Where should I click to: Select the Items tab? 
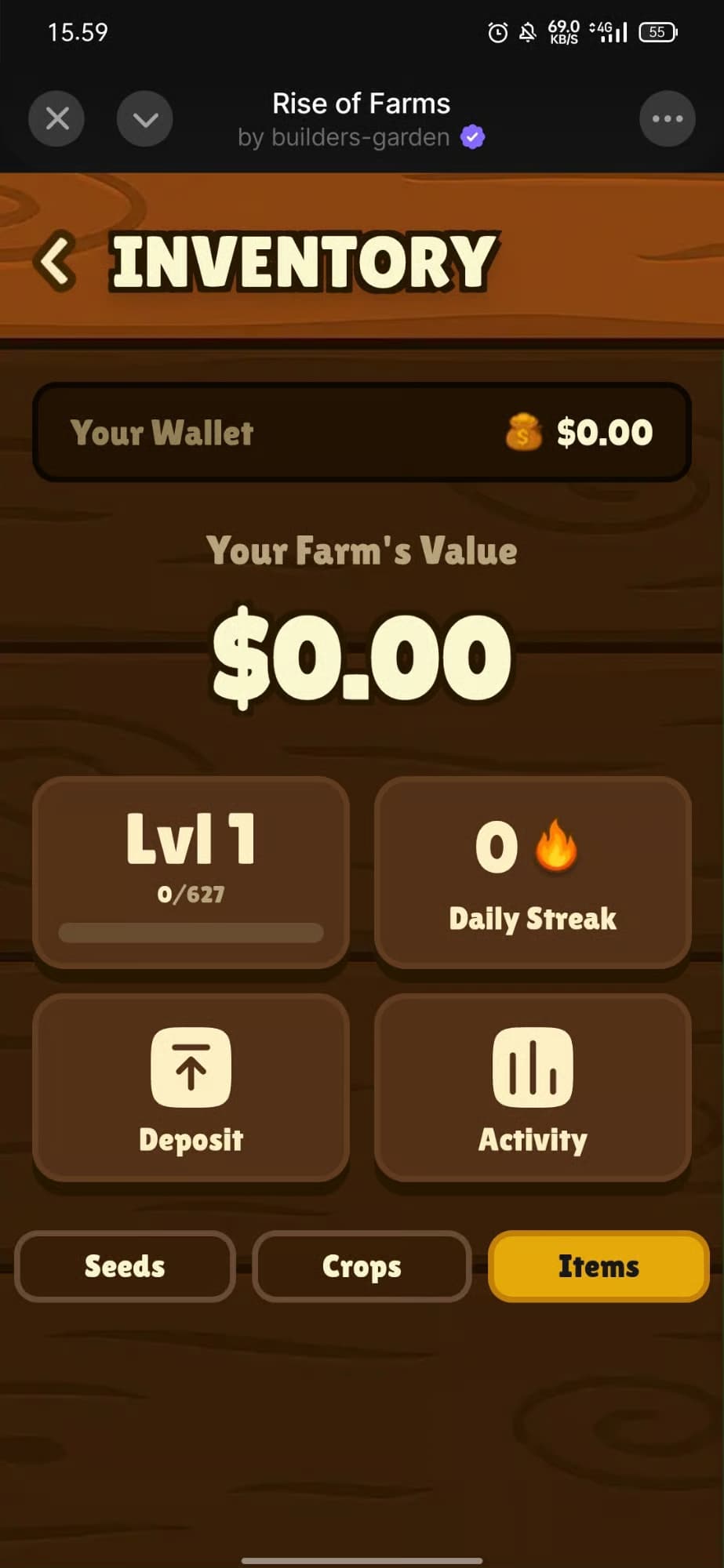[598, 1266]
